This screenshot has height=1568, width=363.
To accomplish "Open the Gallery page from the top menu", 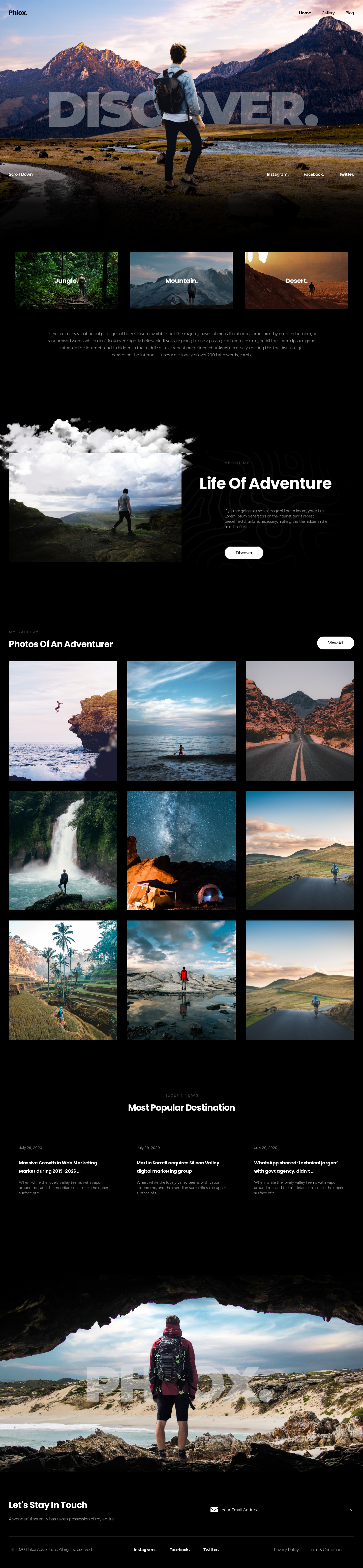I will tap(328, 13).
